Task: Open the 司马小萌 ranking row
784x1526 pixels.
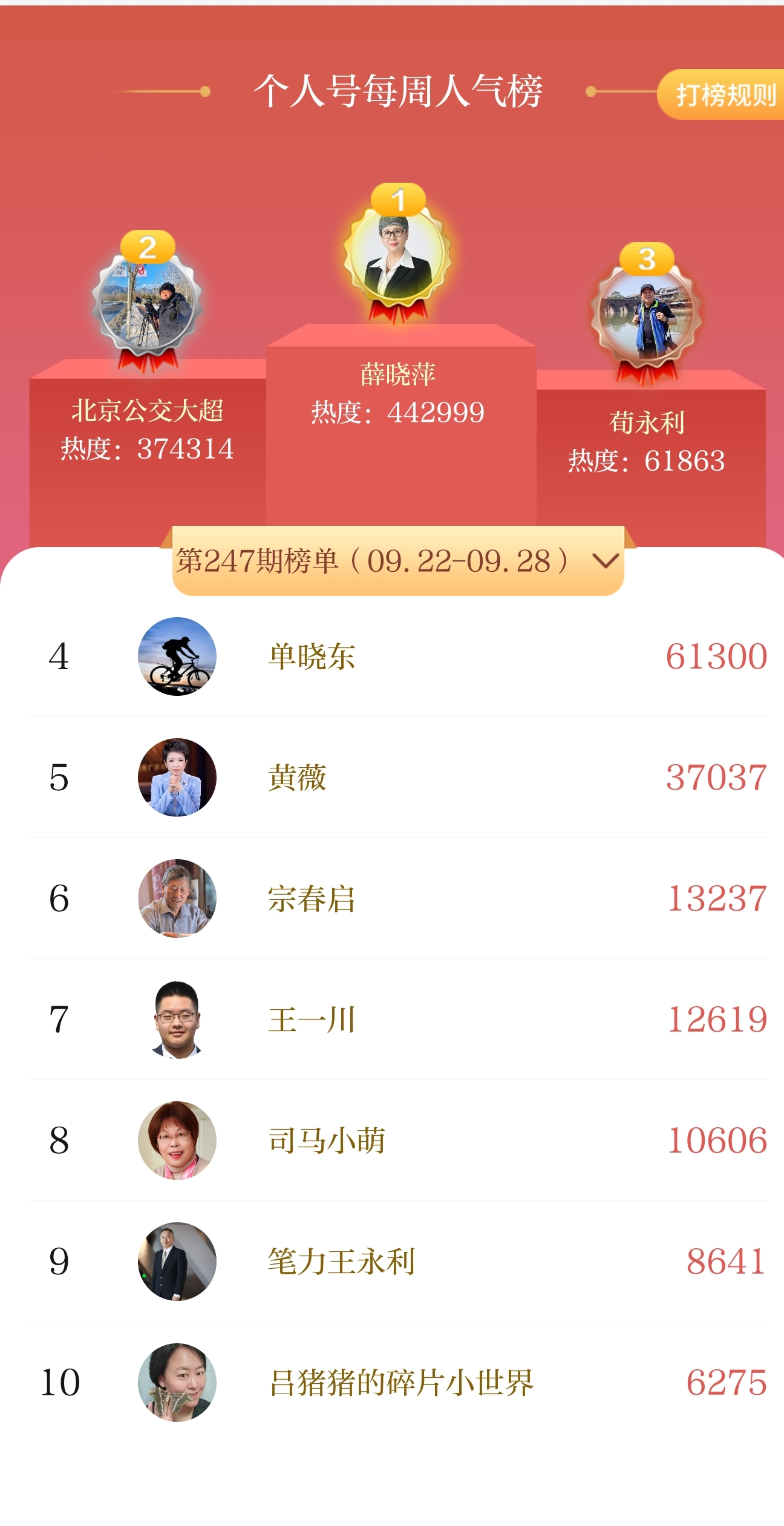Action: [397, 1141]
